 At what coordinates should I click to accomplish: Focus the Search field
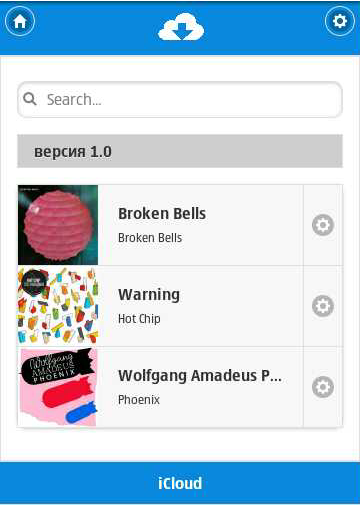180,99
